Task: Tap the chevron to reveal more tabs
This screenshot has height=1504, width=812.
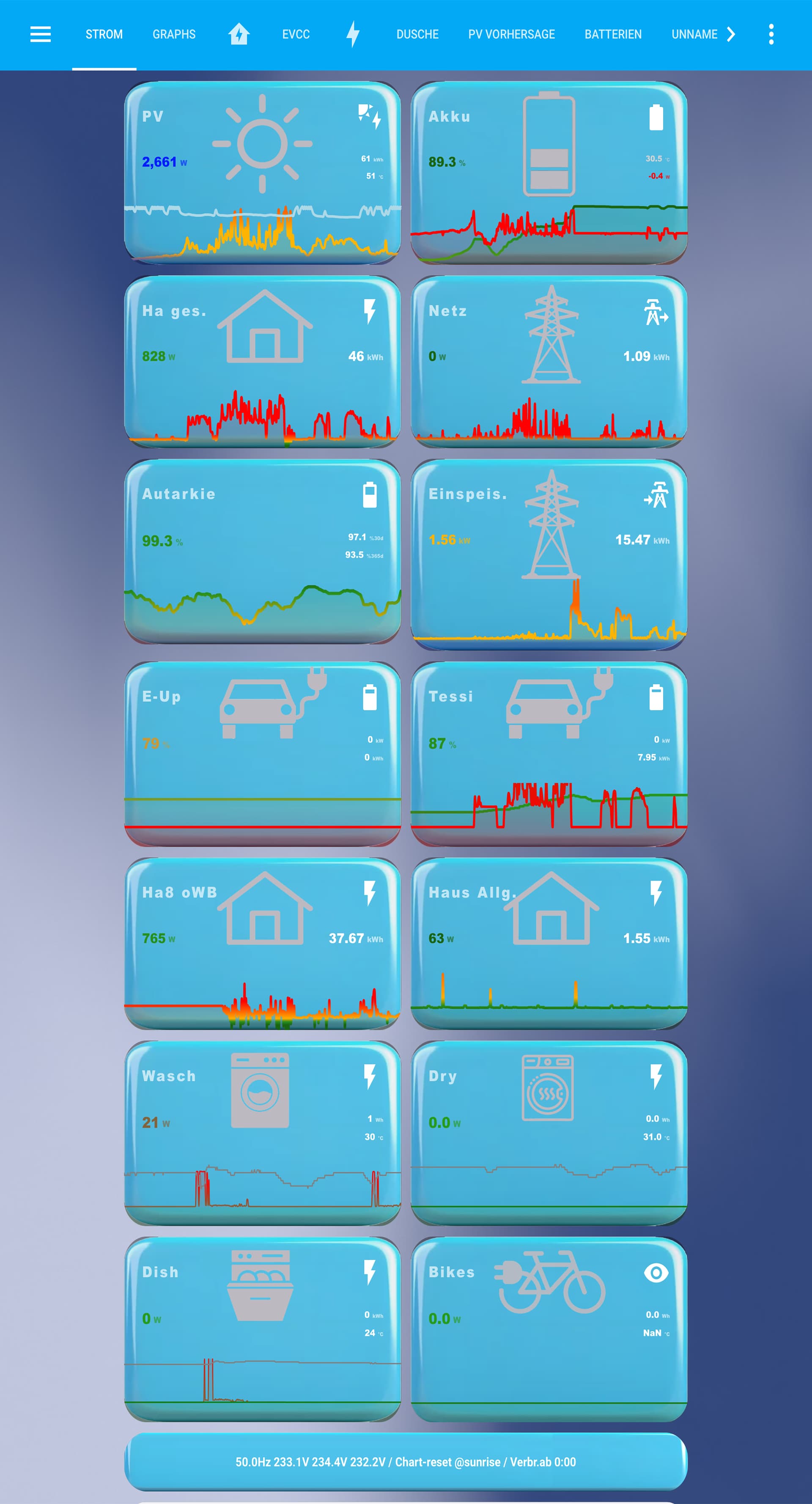Action: click(731, 34)
